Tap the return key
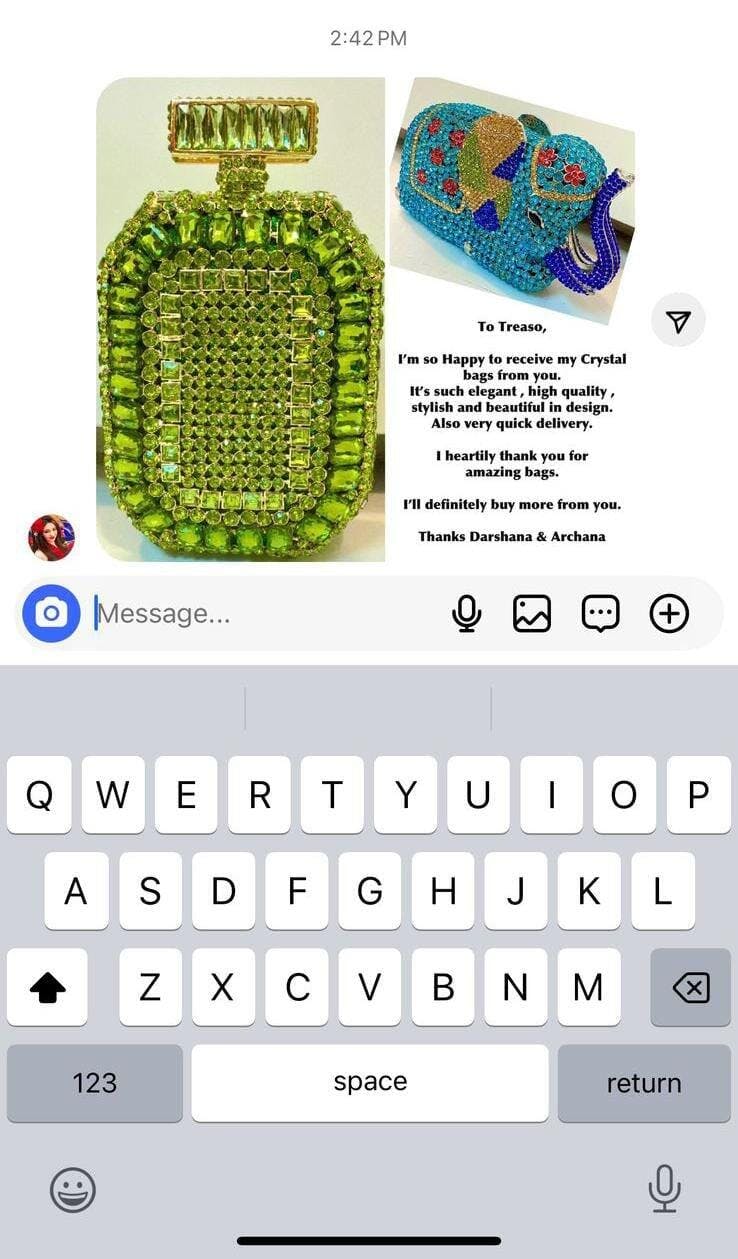Viewport: 738px width, 1259px height. 643,1083
